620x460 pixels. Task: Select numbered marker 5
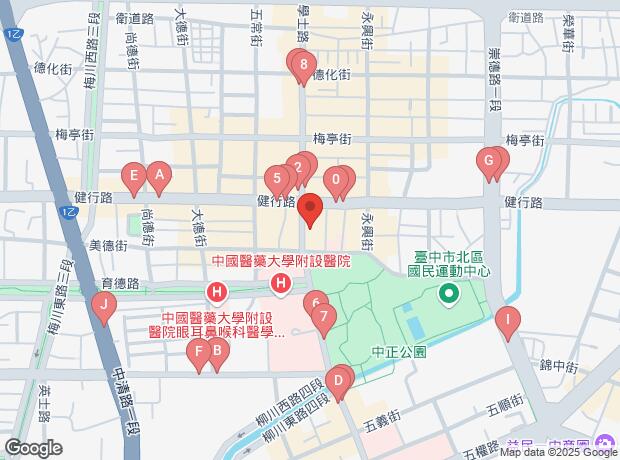(277, 179)
